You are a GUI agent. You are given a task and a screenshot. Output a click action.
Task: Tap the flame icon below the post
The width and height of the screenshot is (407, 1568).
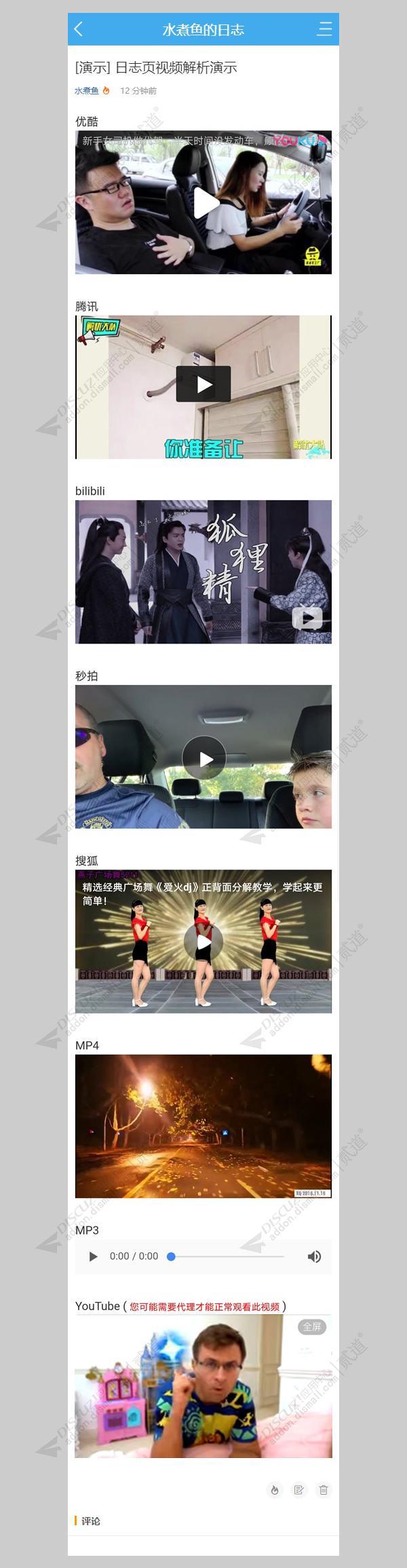pos(275,1490)
